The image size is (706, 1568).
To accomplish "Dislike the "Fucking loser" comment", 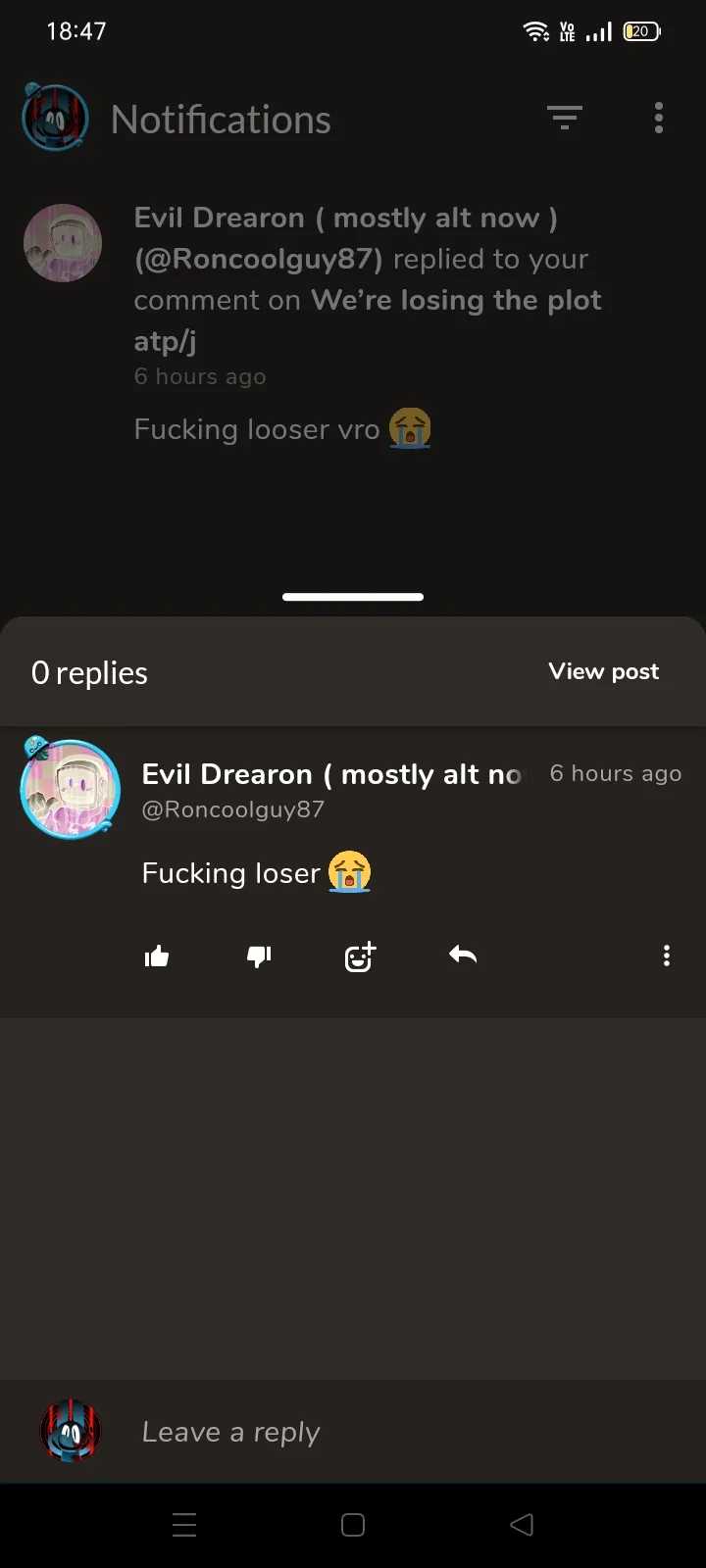I will [x=259, y=955].
